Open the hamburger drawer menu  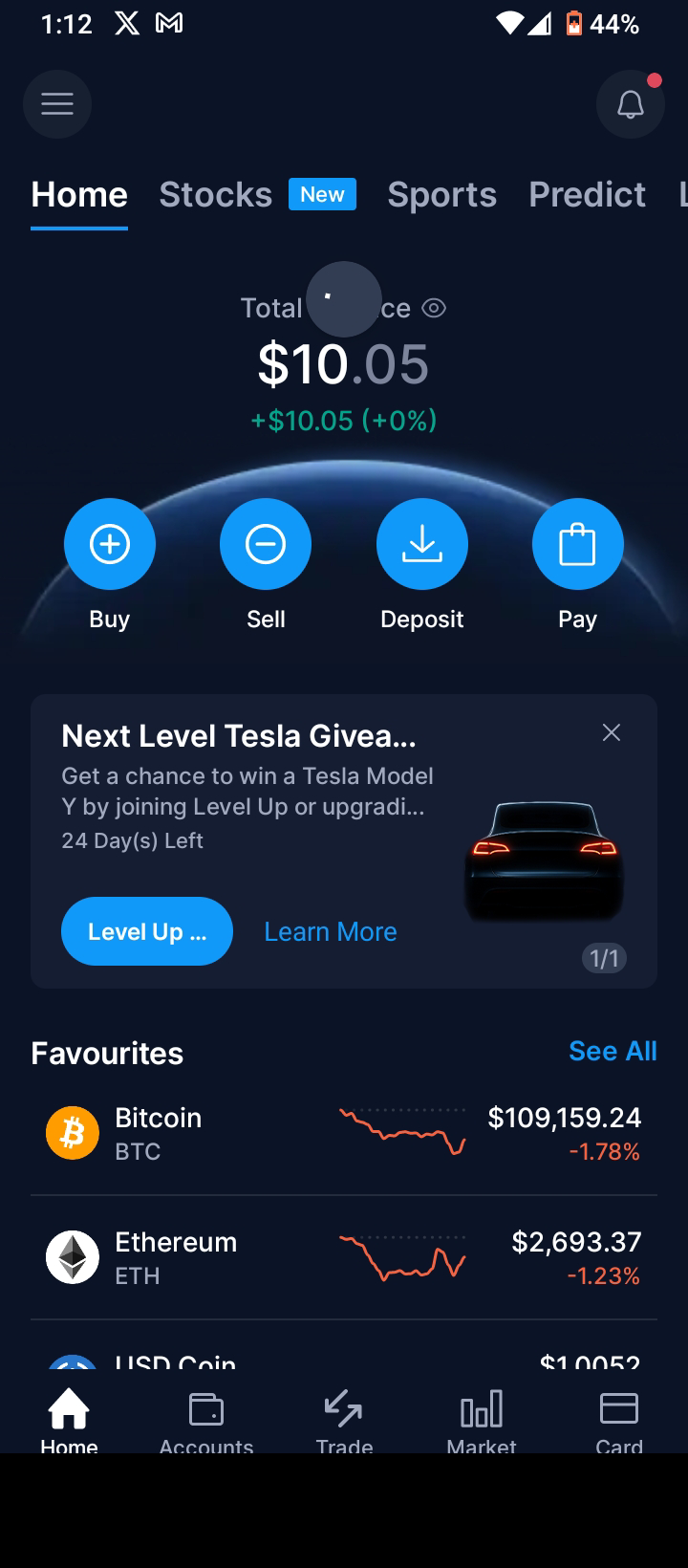57,104
